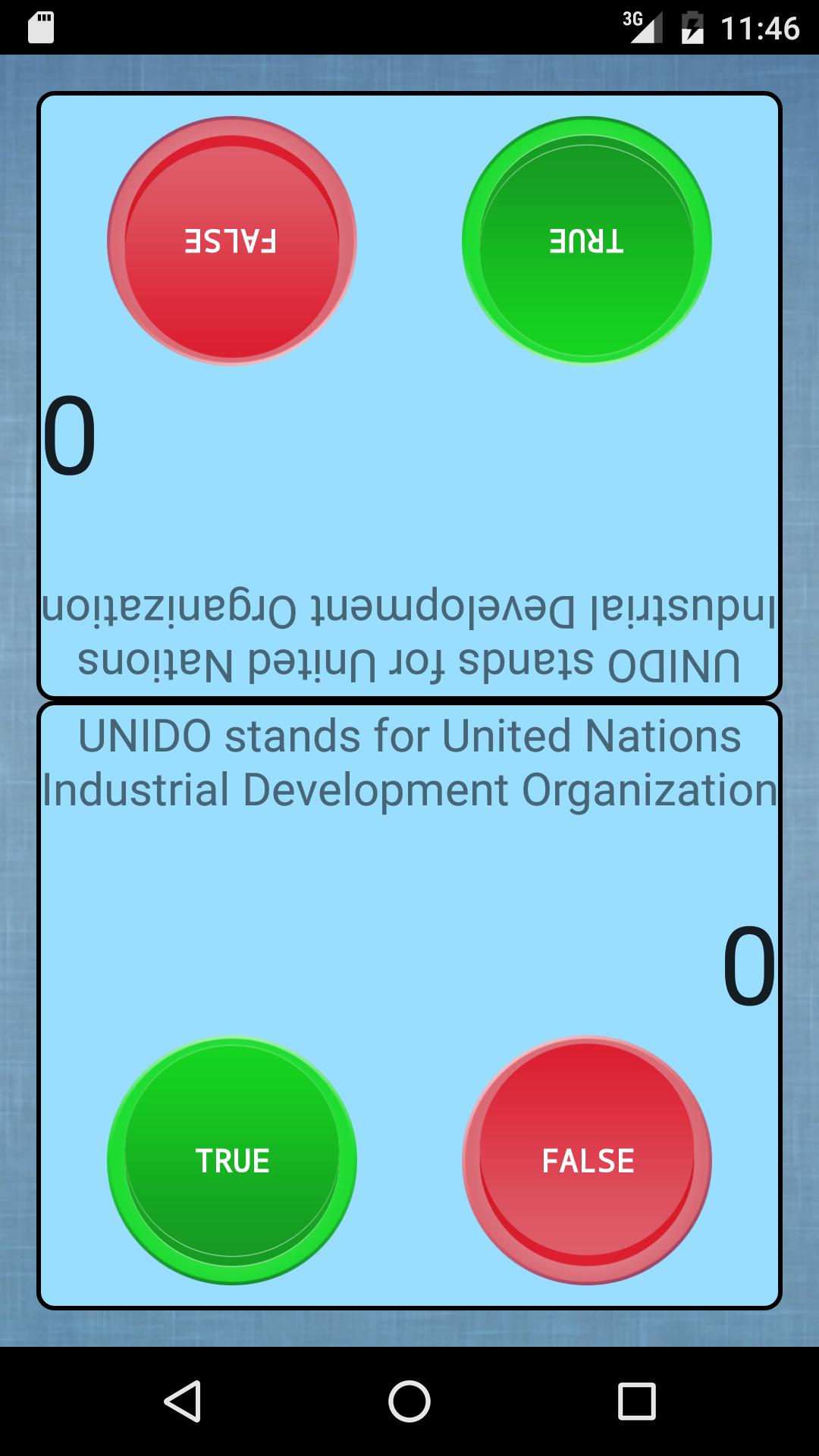
Task: Go back using the system back button
Action: (x=183, y=1401)
